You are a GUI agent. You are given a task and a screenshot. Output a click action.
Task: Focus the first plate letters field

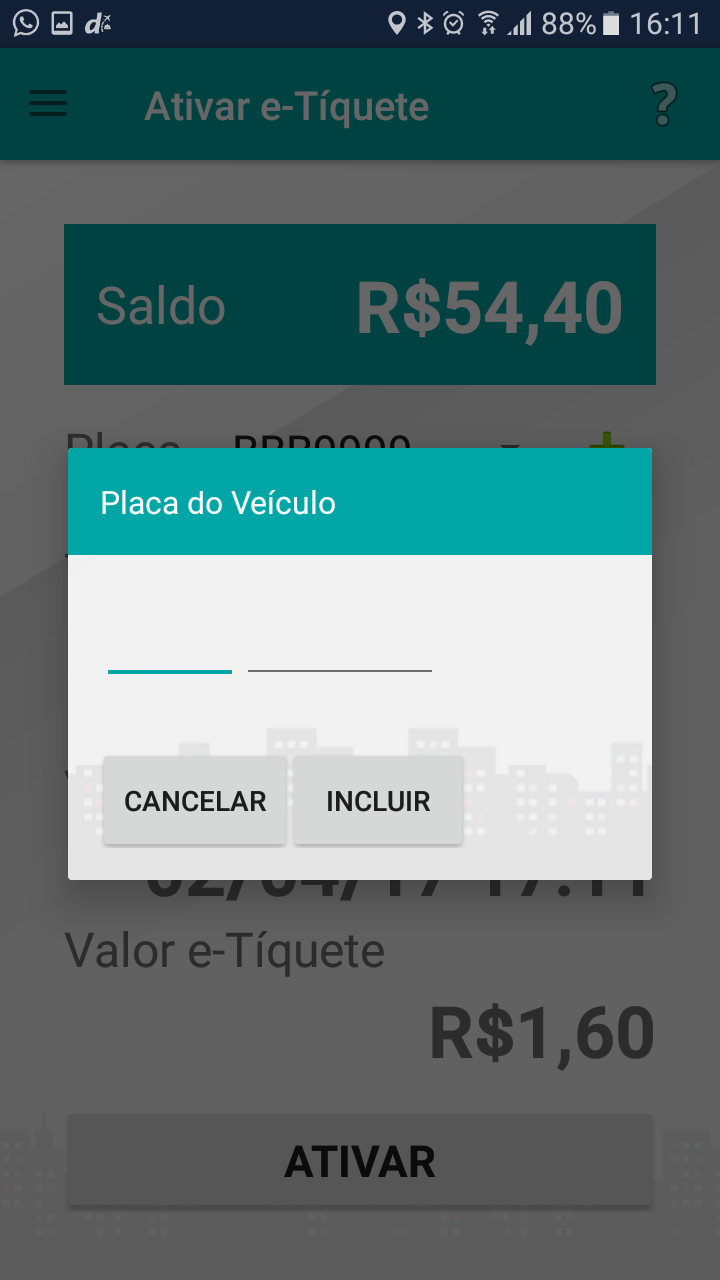[170, 650]
